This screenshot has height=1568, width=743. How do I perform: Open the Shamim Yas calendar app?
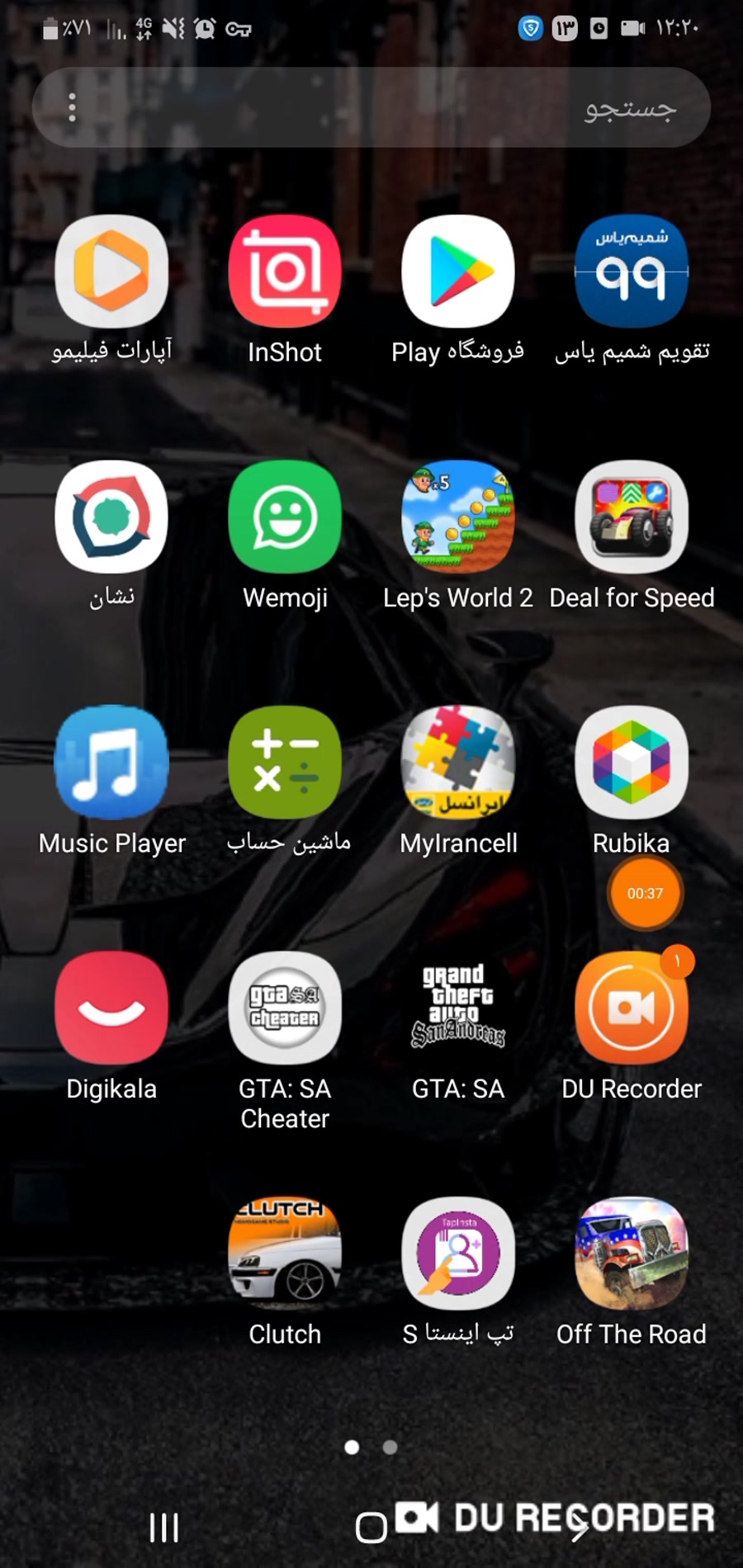632,272
